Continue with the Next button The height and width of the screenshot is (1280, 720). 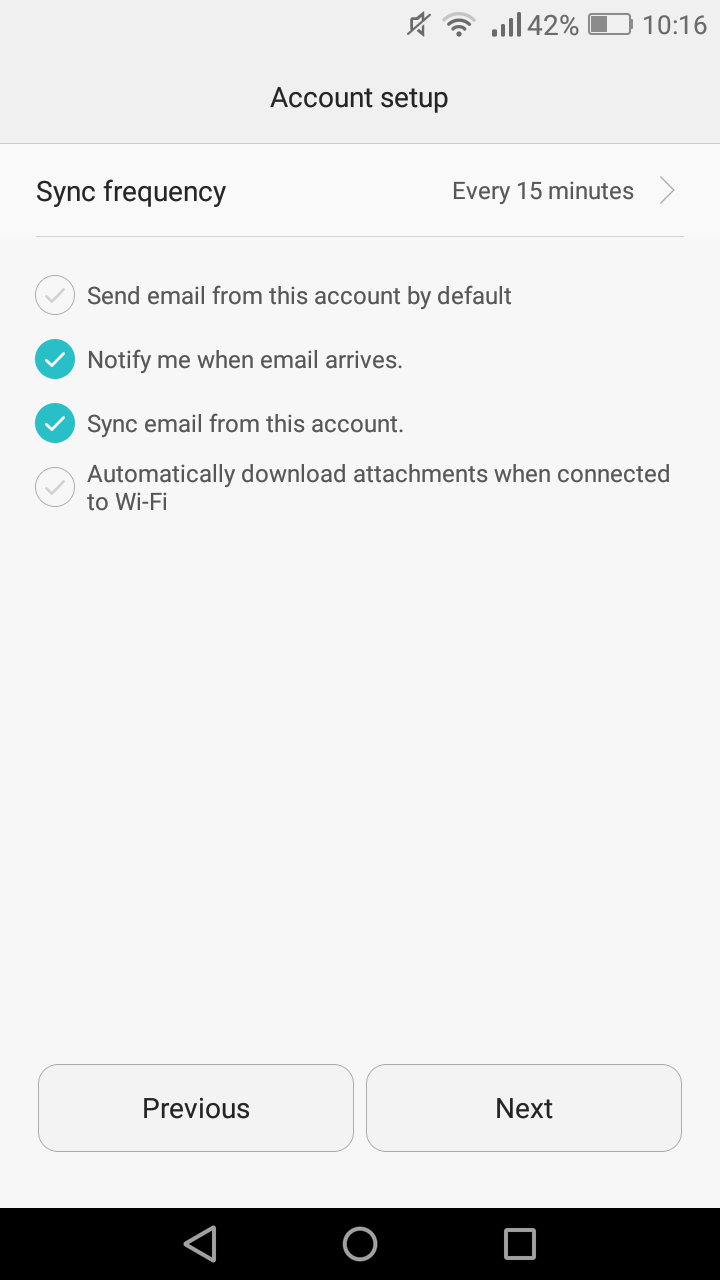[x=524, y=1108]
